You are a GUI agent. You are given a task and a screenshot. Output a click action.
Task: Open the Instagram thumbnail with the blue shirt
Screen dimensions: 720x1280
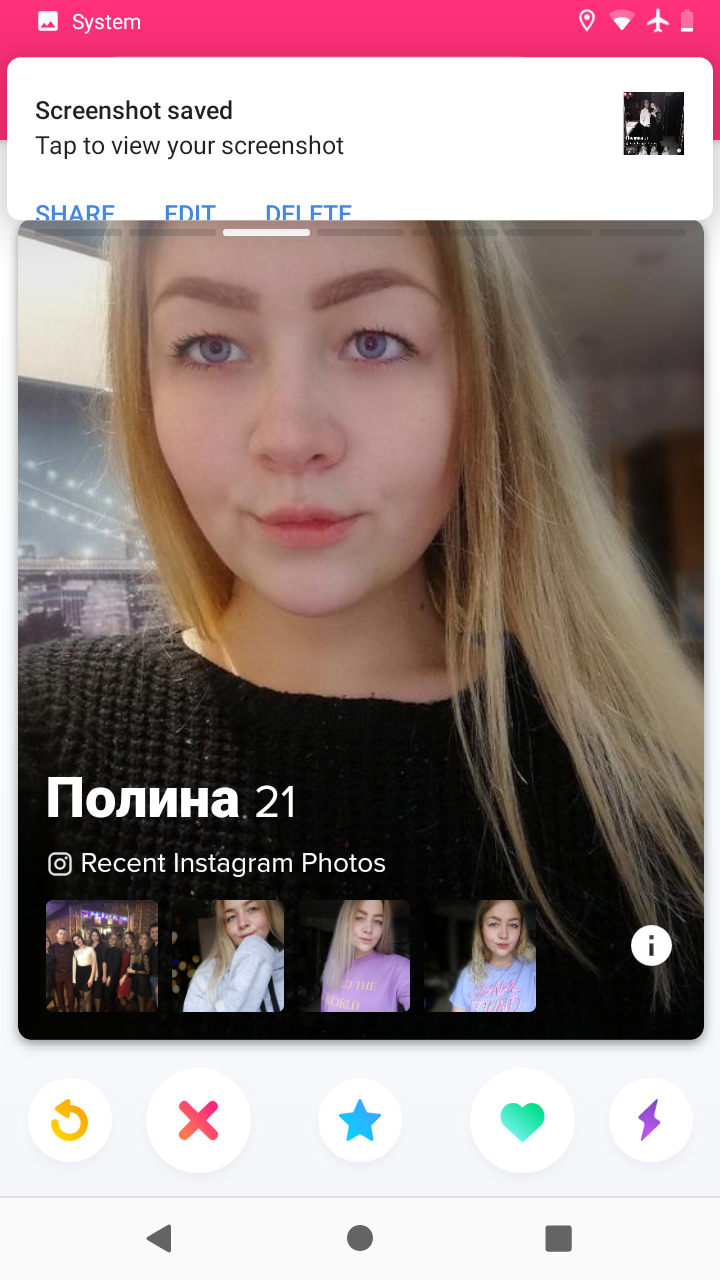pyautogui.click(x=480, y=956)
